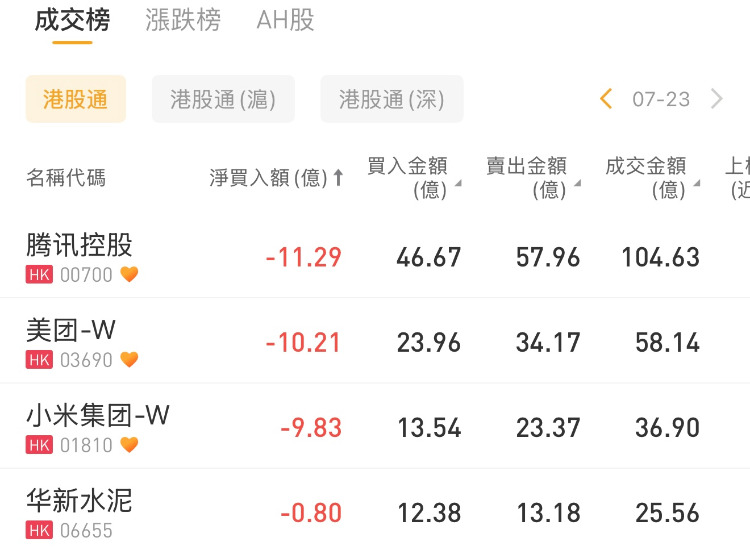750x550 pixels.
Task: Select the 成交榜 tab
Action: coord(72,21)
